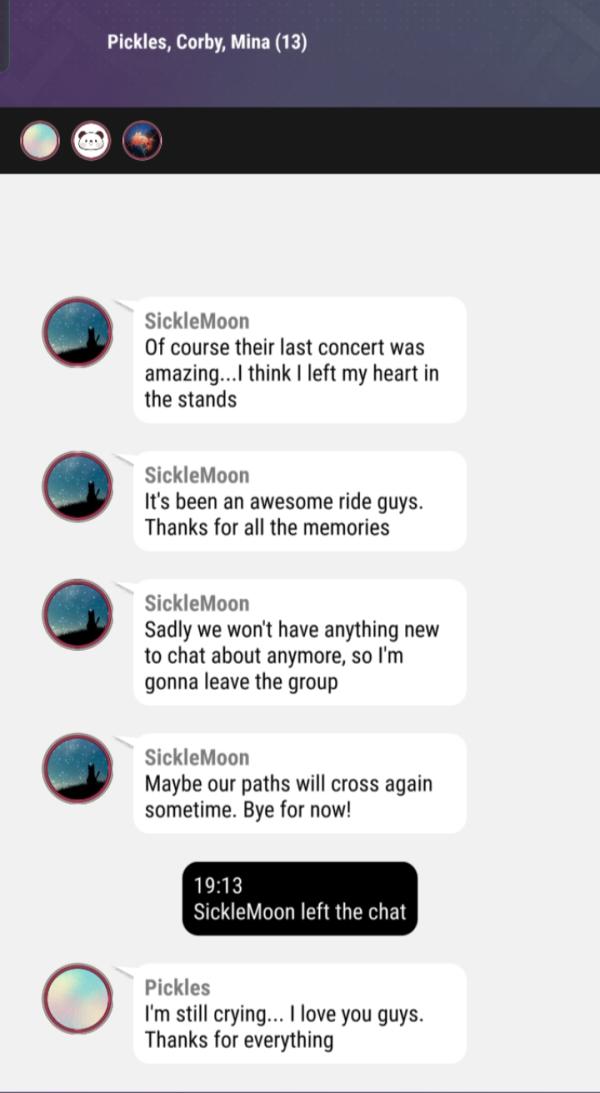Viewport: 600px width, 1093px height.
Task: Open the panda participant avatar
Action: (x=91, y=141)
